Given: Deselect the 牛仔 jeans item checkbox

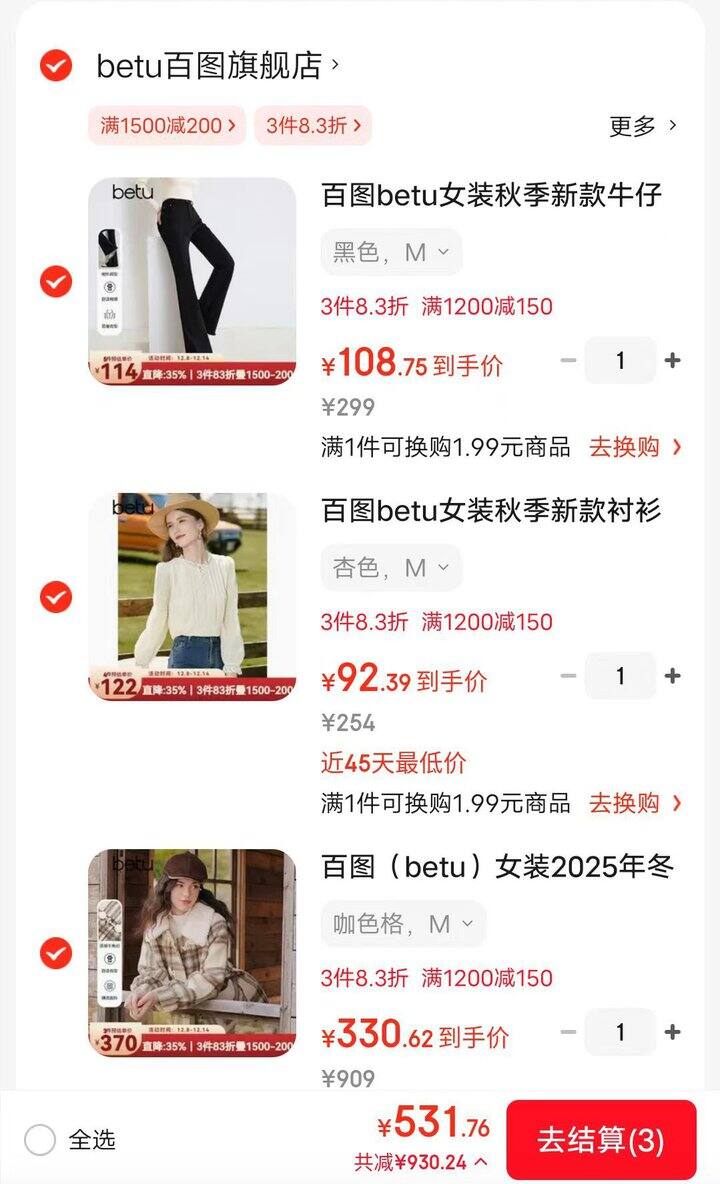Looking at the screenshot, I should click(56, 281).
